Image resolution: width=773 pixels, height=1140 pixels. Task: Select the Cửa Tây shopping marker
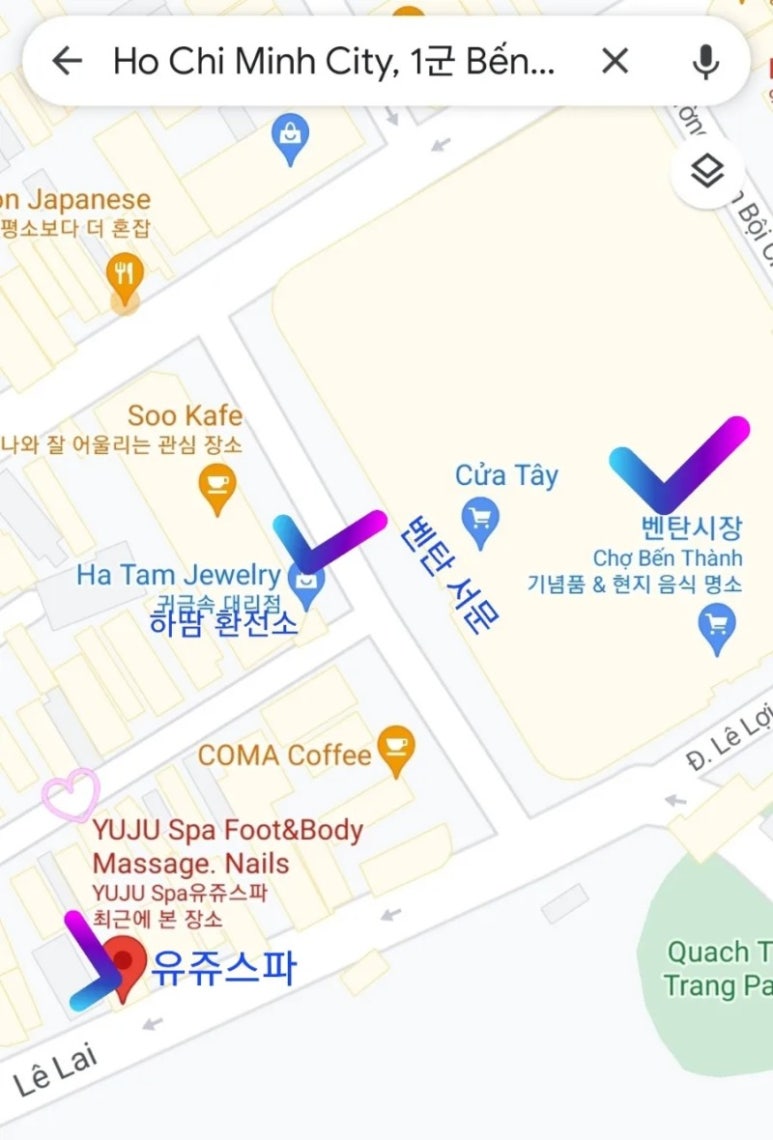(x=481, y=520)
